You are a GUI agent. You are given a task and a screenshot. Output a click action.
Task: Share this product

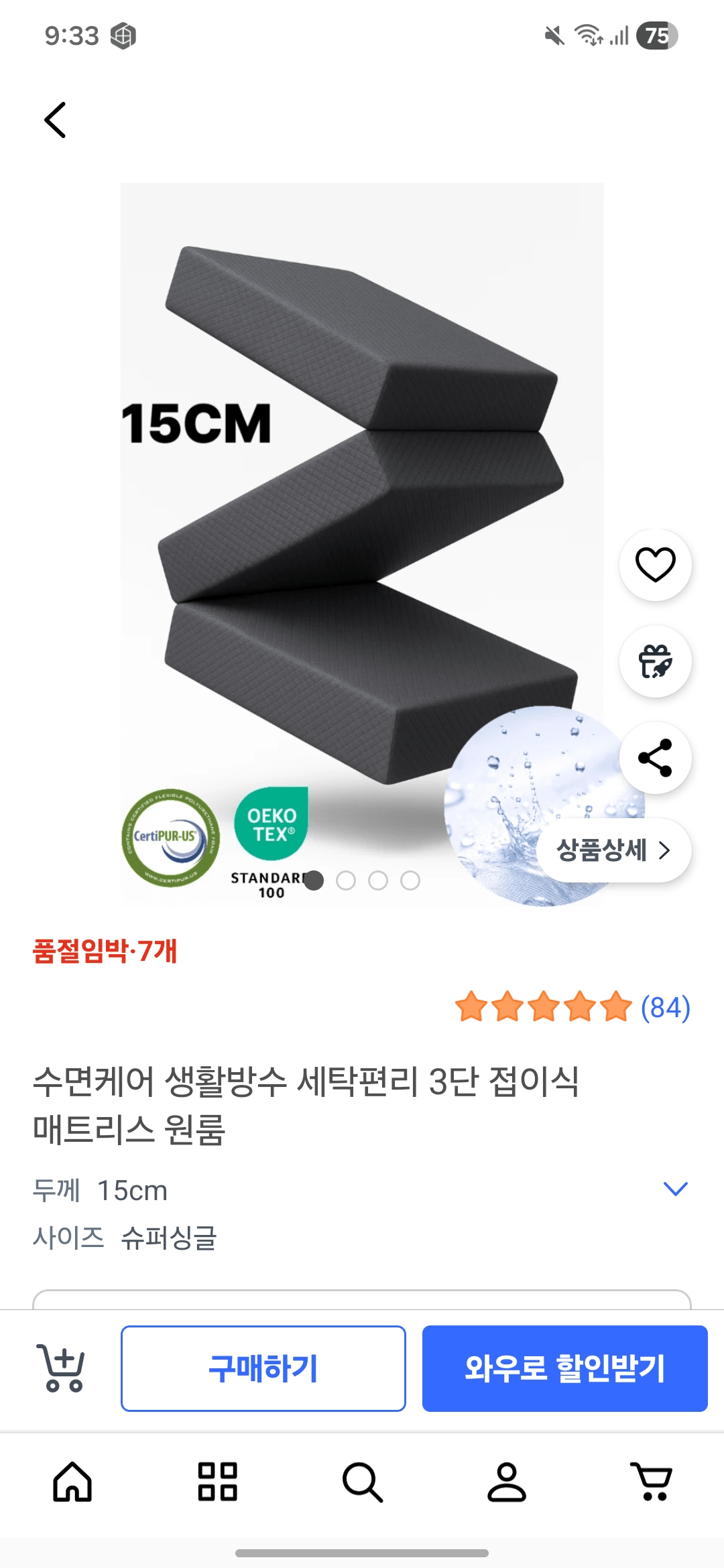click(655, 756)
